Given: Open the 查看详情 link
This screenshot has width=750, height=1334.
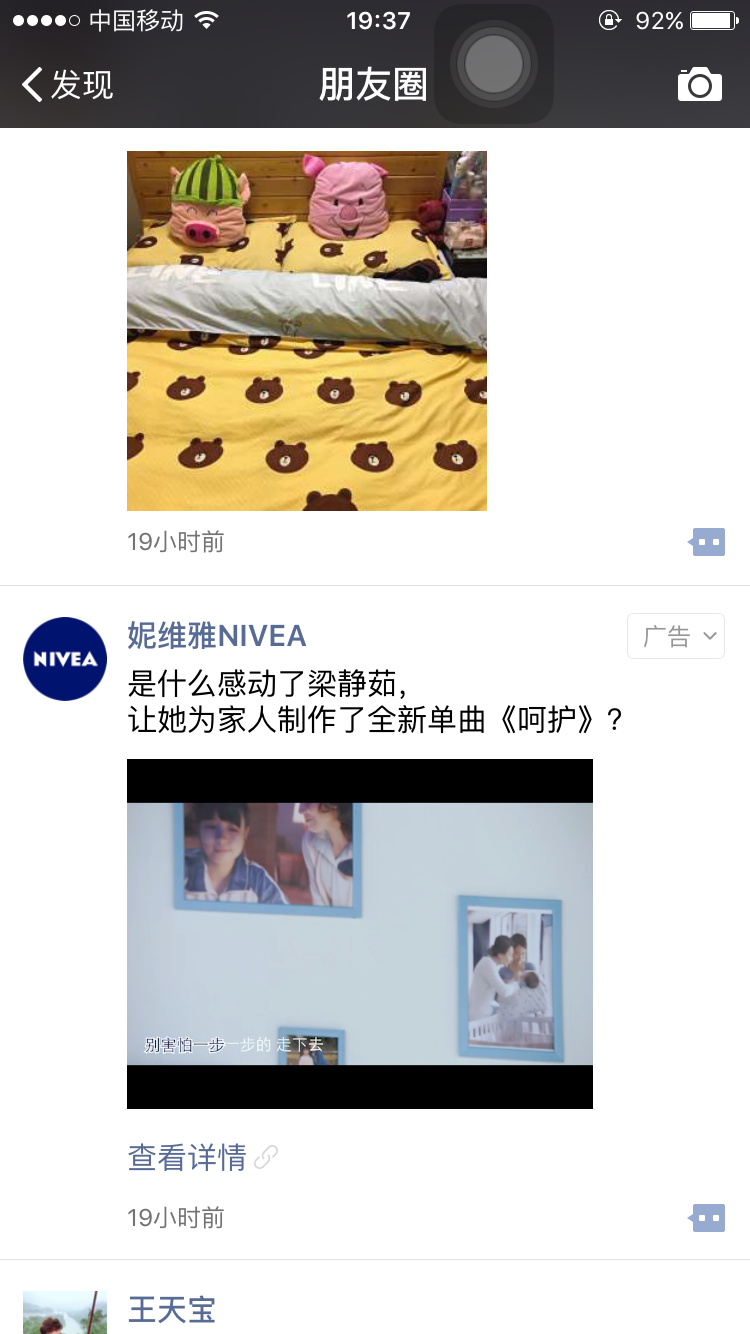Looking at the screenshot, I should 188,1158.
